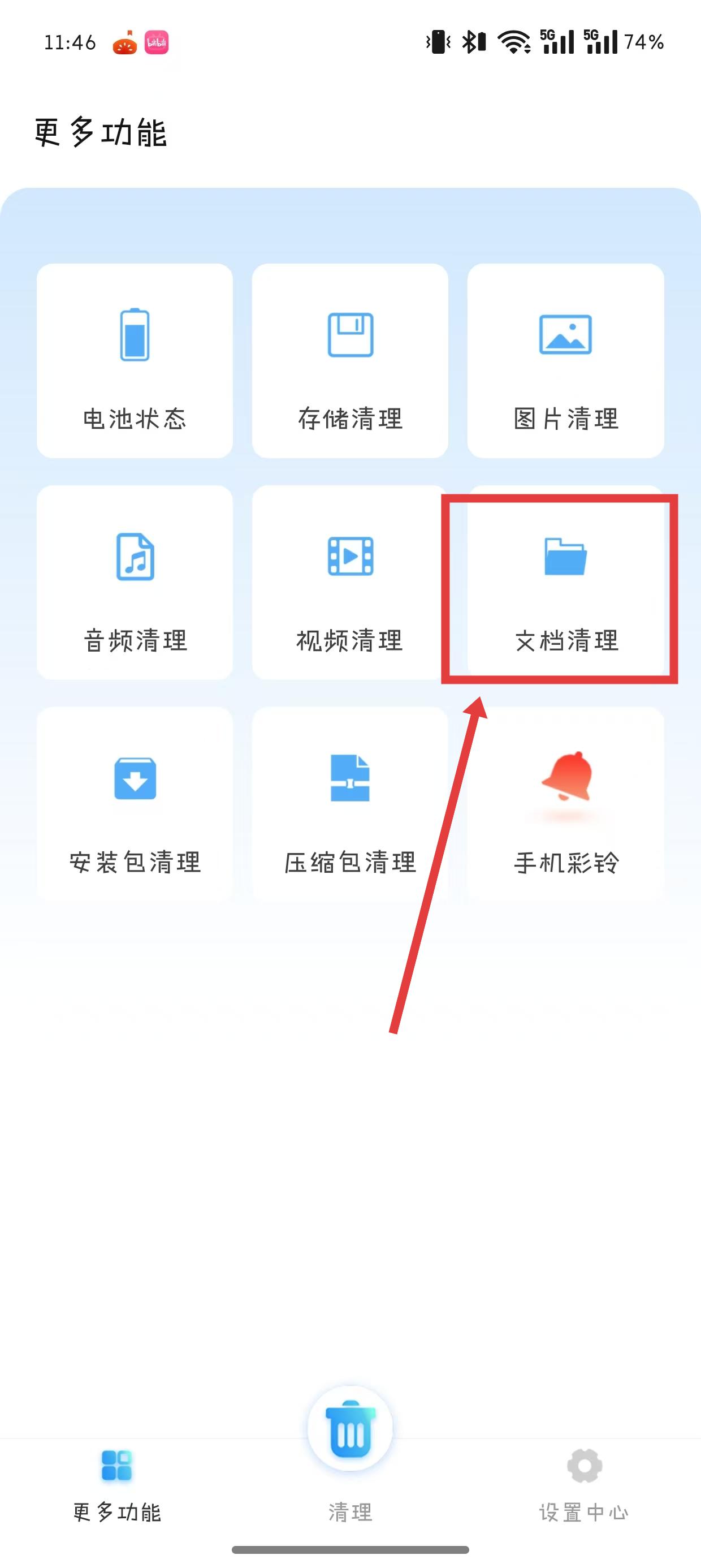Viewport: 701px width, 1568px height.
Task: Switch to the 设置中心 settings tab
Action: (x=584, y=1485)
